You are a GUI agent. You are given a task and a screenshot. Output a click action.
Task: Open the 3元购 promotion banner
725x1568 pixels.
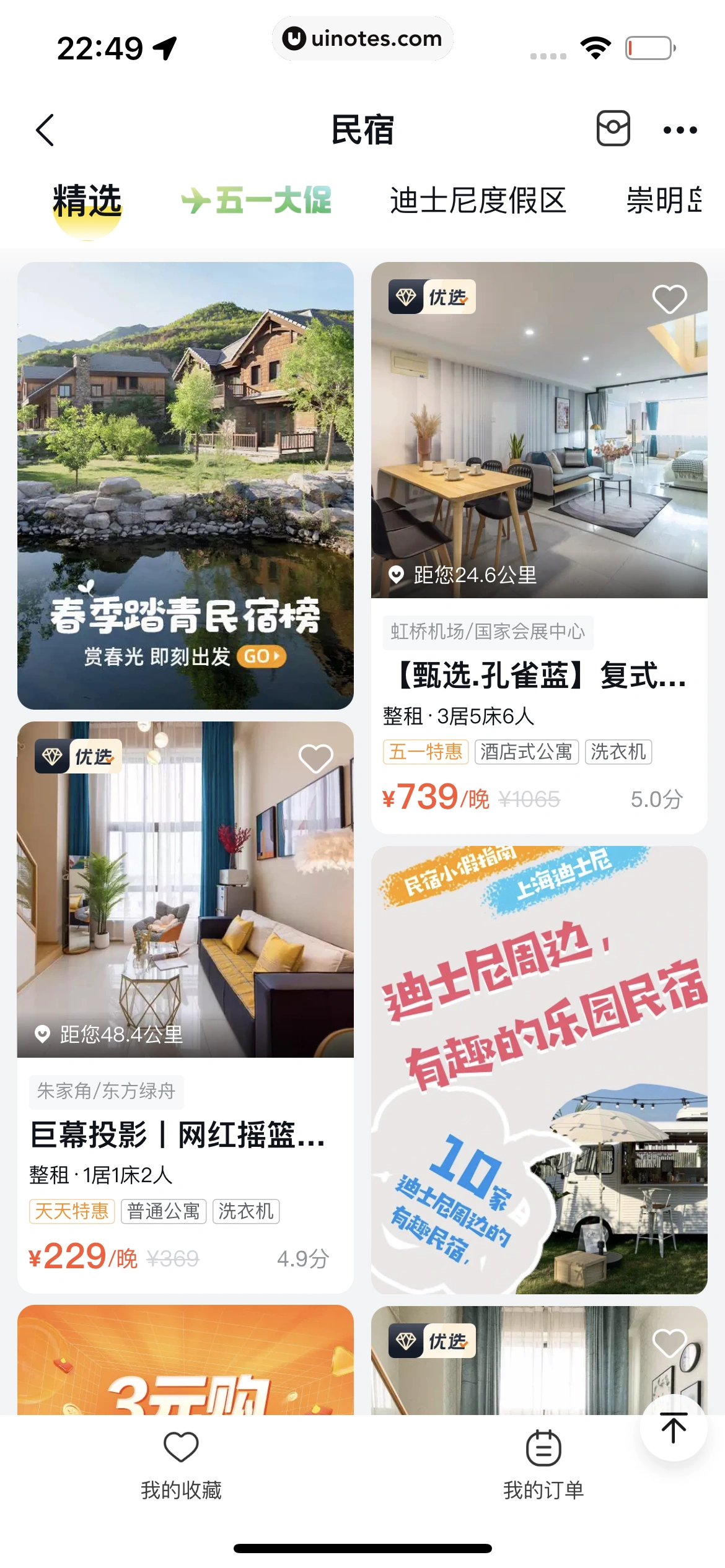coord(185,1362)
